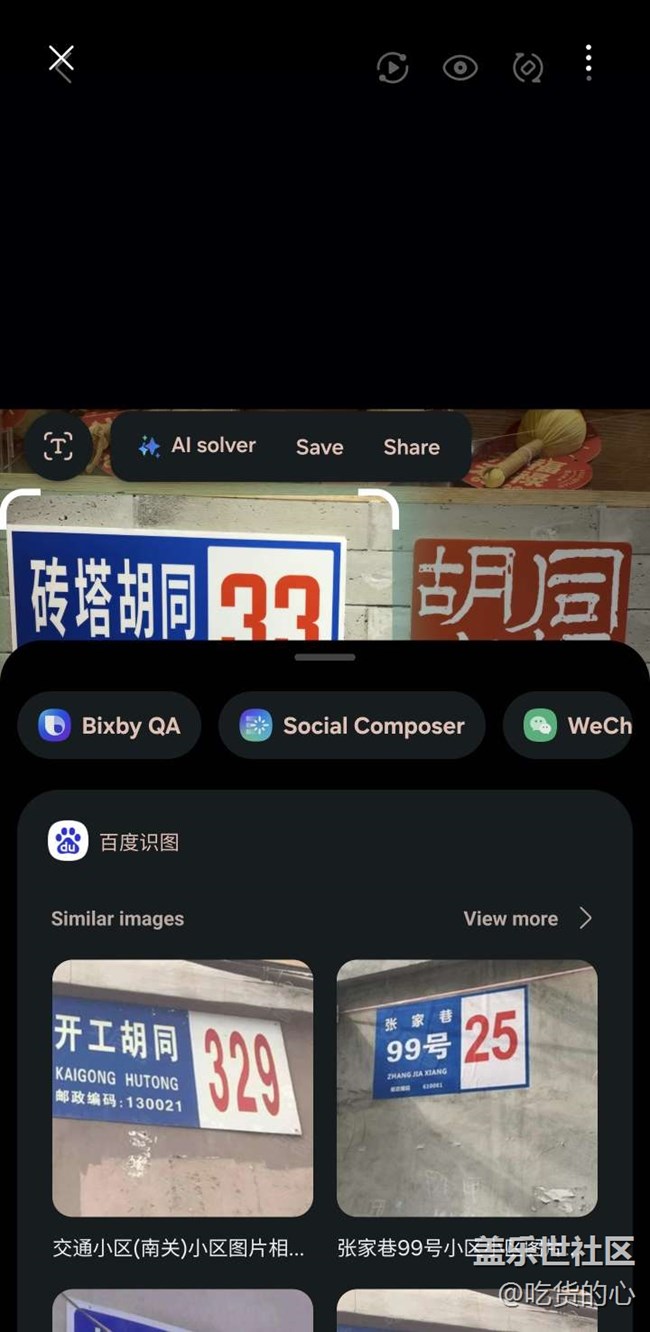
Task: Tap the Bixby Vision eye icon
Action: coord(460,67)
